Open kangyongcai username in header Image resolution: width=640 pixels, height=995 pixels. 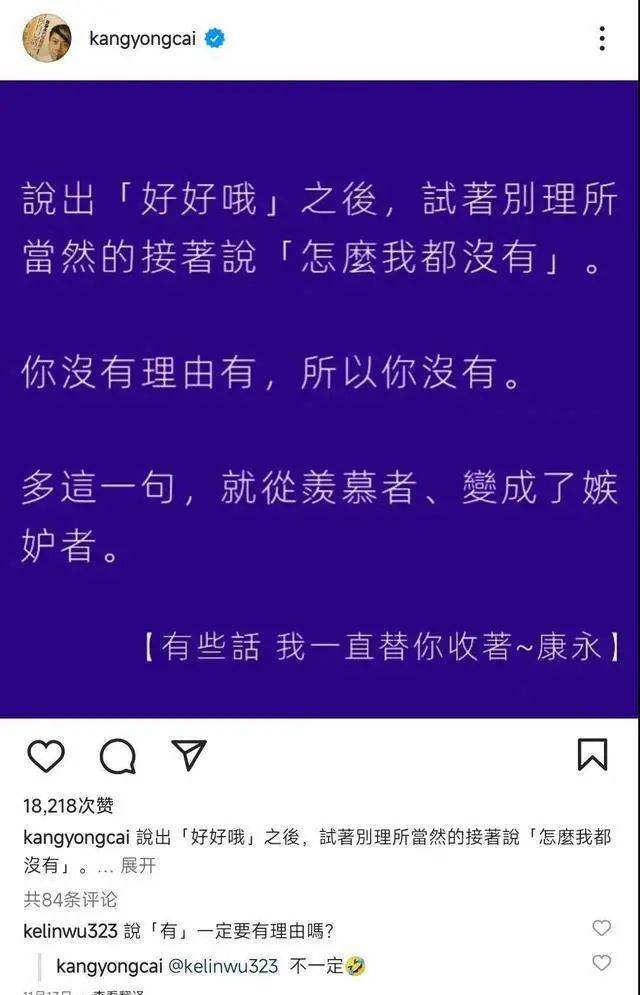click(x=143, y=39)
